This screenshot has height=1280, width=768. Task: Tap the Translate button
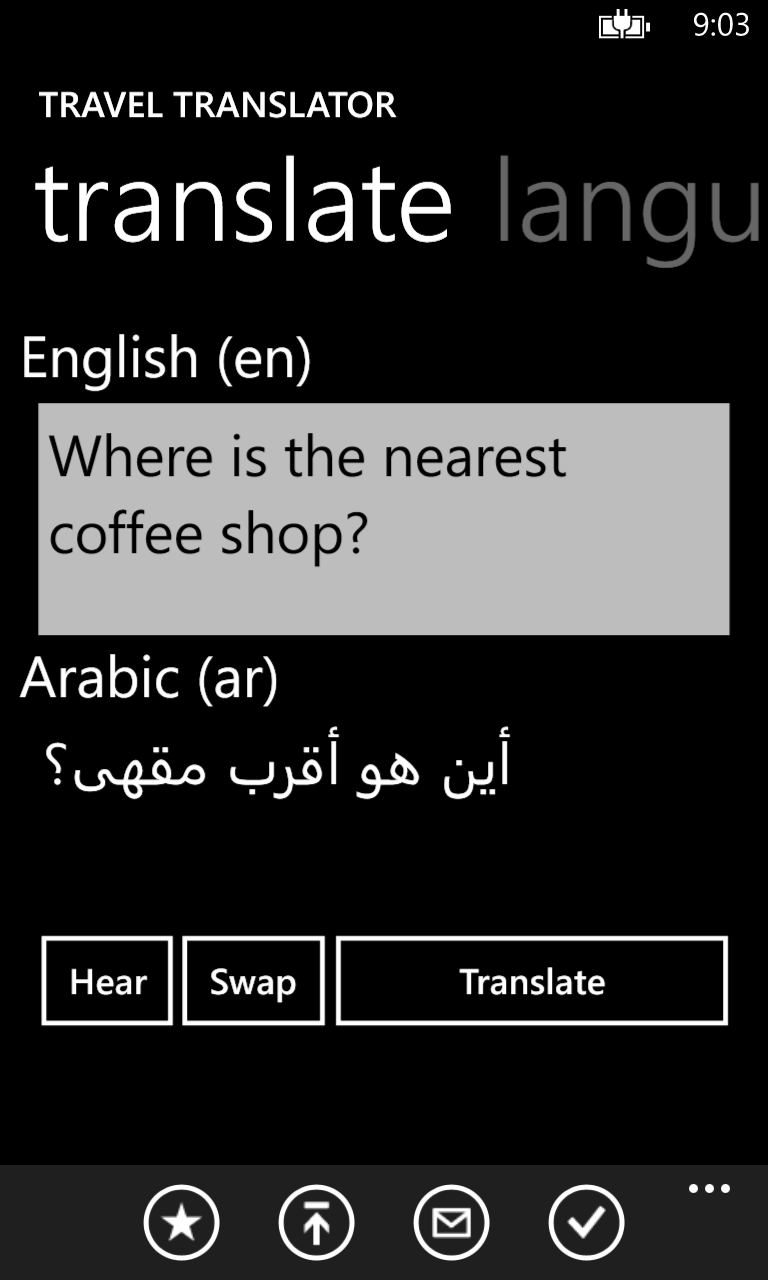[531, 981]
